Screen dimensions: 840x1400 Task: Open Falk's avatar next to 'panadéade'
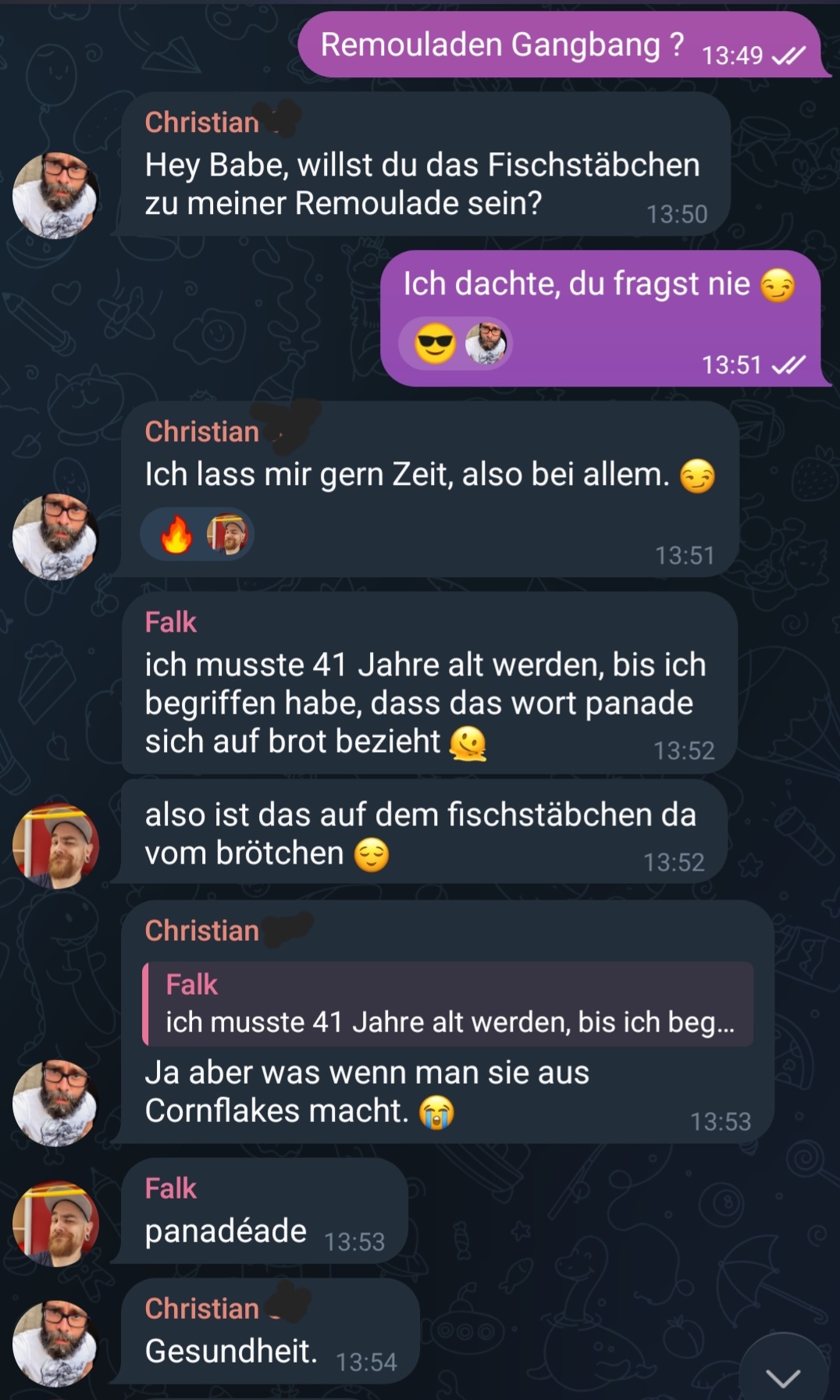[55, 1223]
